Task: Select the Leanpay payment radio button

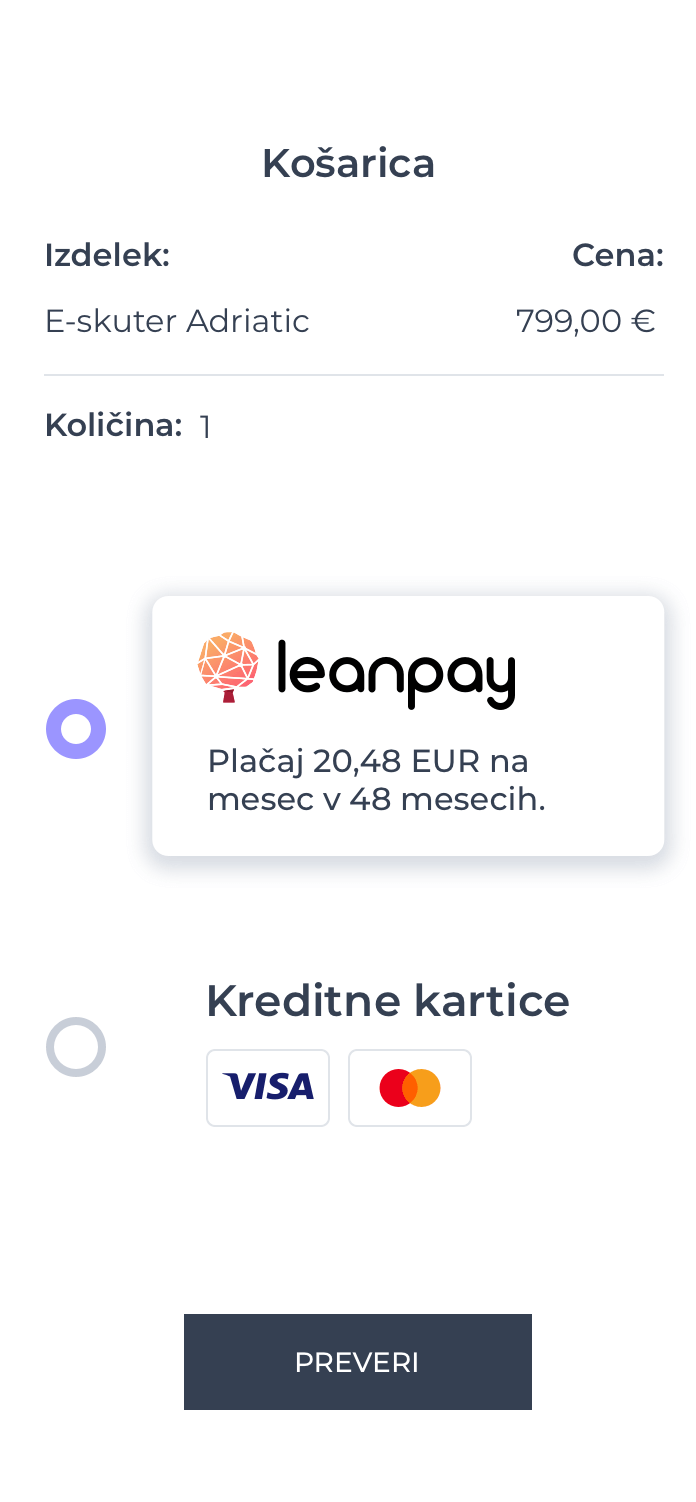Action: (76, 729)
